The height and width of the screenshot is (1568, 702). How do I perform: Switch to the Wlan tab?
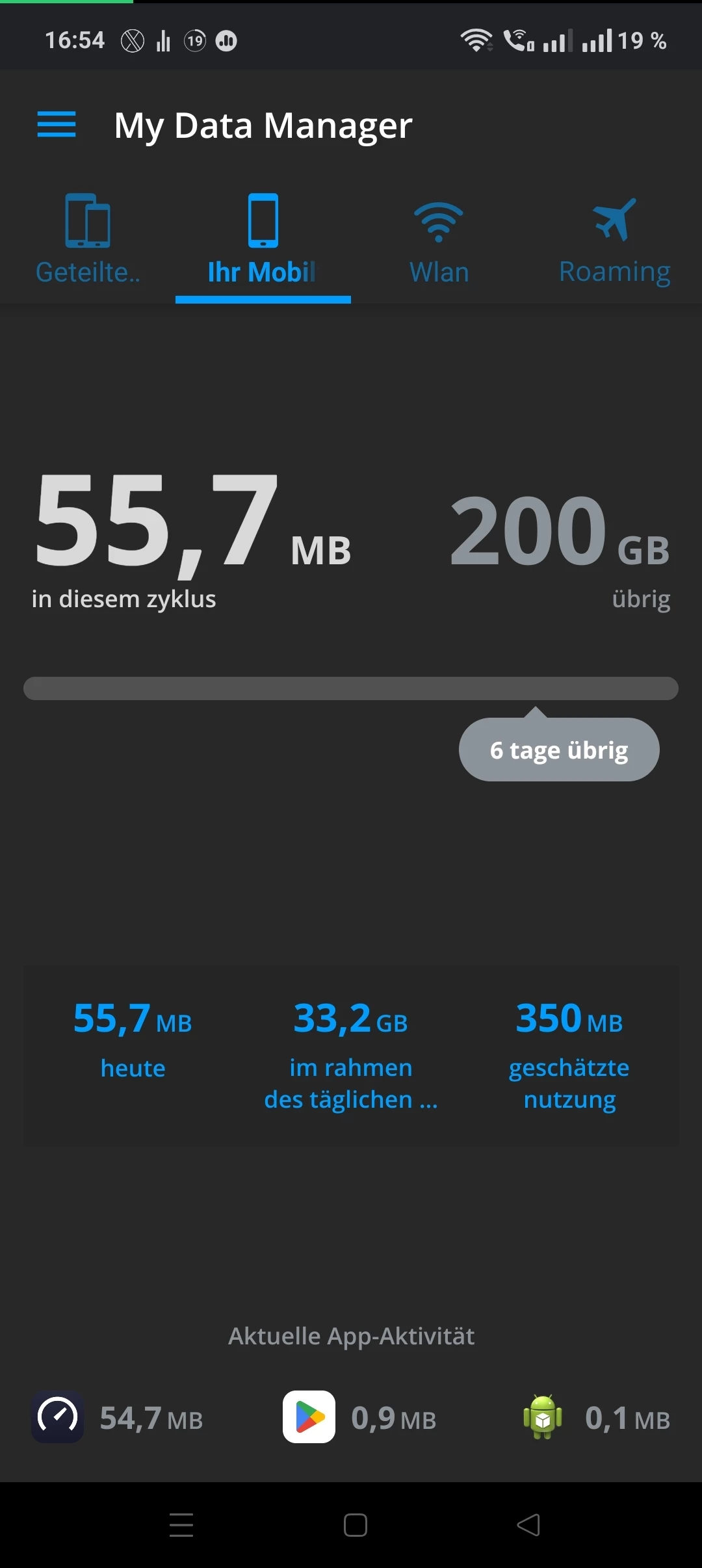point(439,240)
